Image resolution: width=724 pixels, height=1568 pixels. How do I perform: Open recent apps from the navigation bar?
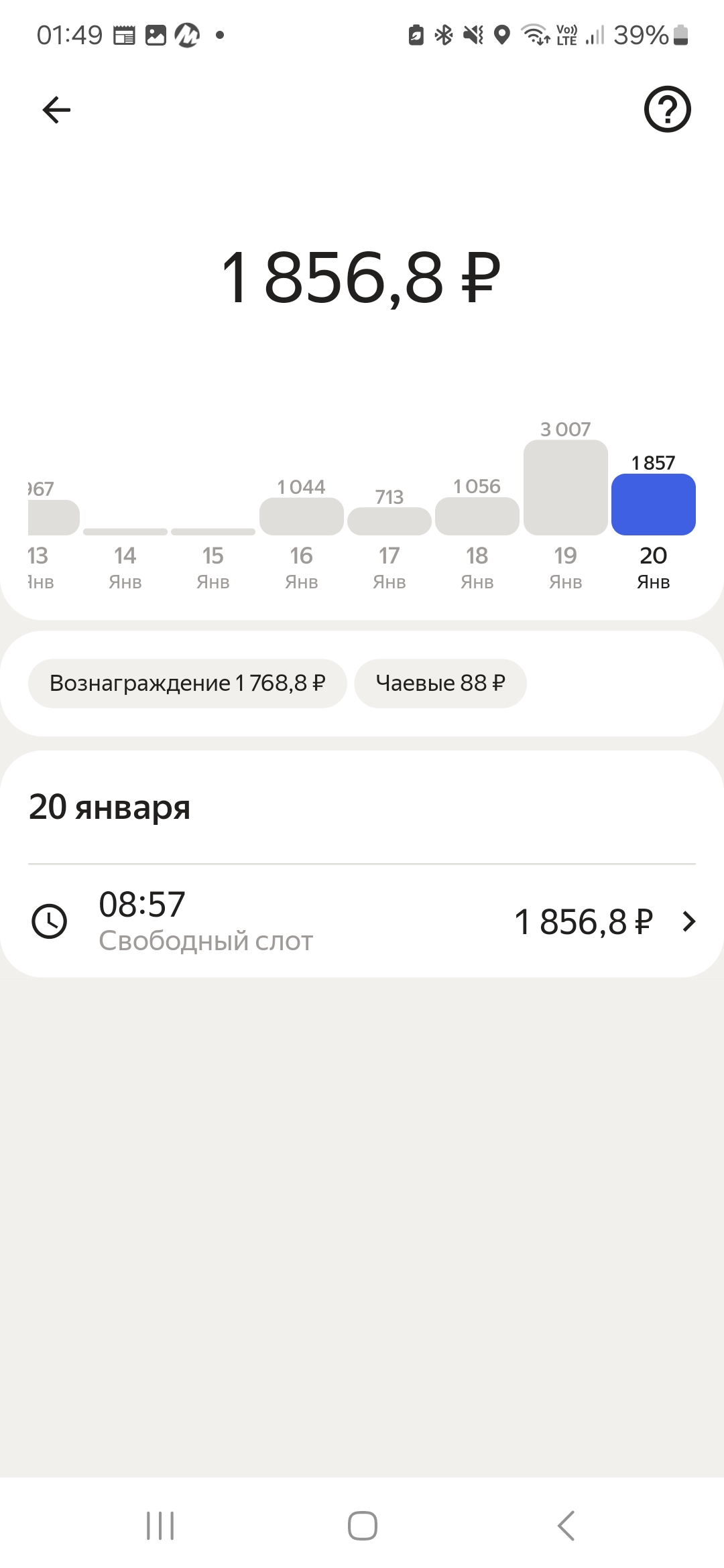pos(160,1525)
